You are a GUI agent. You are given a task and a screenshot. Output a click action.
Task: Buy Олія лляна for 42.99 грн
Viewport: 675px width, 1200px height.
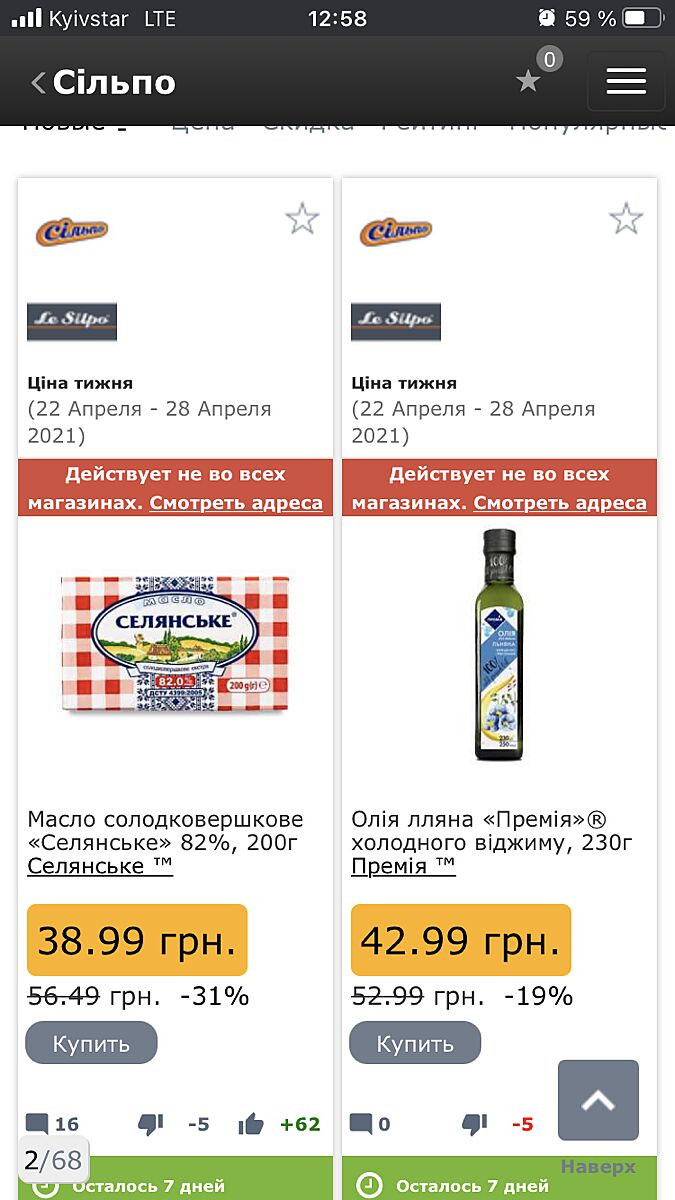(415, 1043)
